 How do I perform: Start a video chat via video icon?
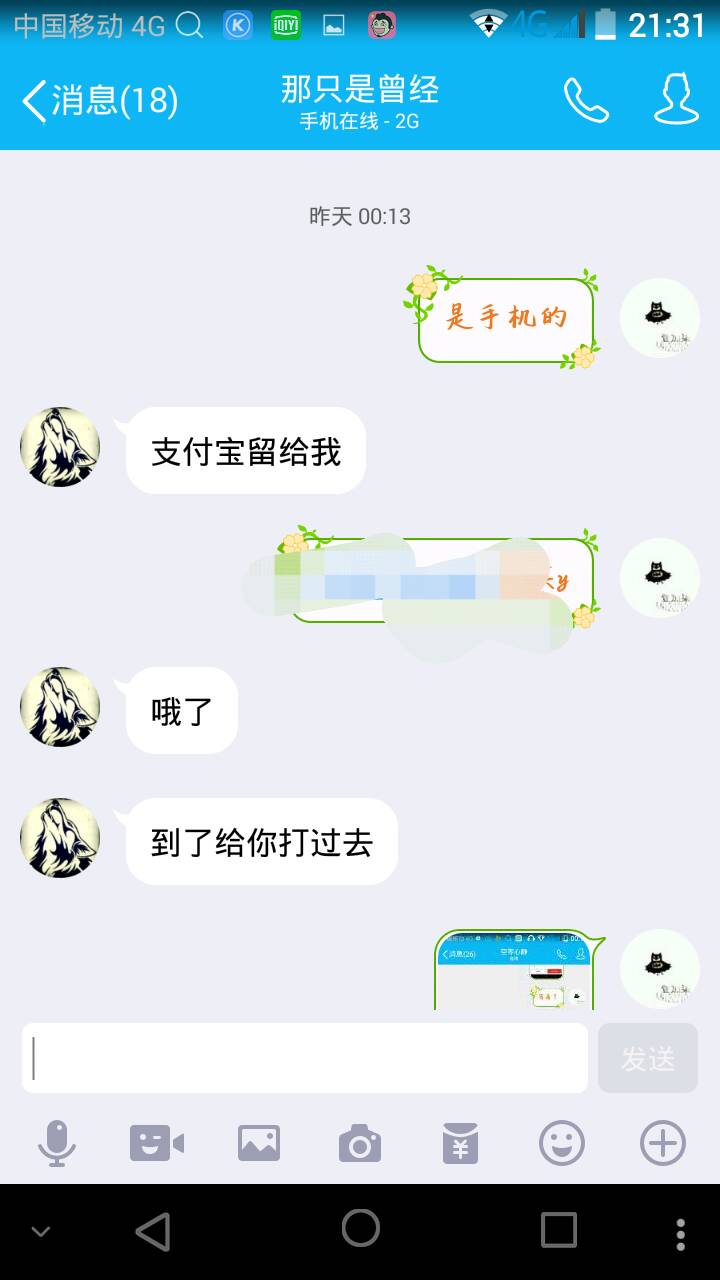coord(157,1143)
